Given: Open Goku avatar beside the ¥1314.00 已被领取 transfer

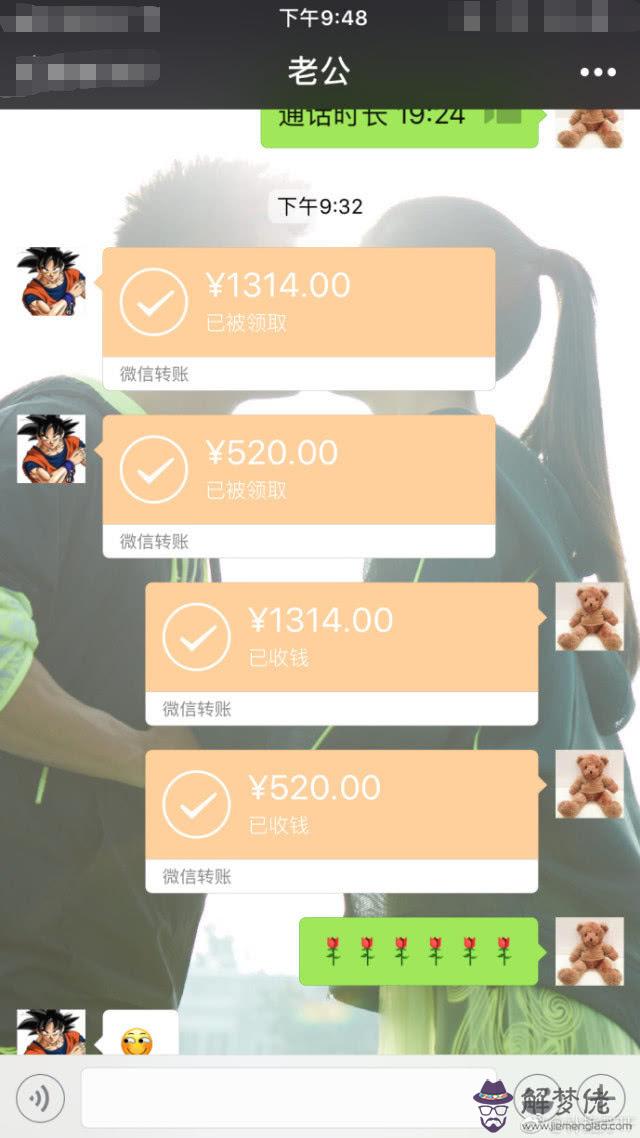Looking at the screenshot, I should (51, 282).
